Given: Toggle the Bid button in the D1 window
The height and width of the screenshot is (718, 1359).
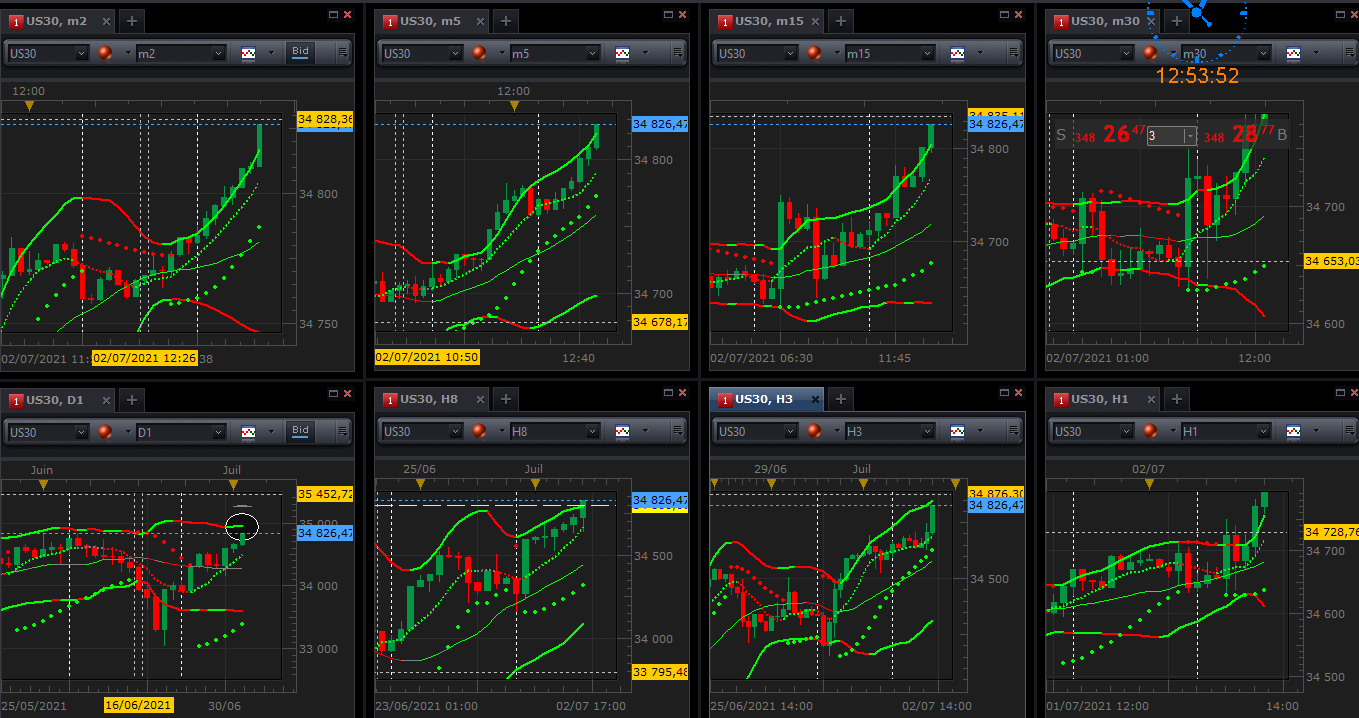Looking at the screenshot, I should coord(300,431).
